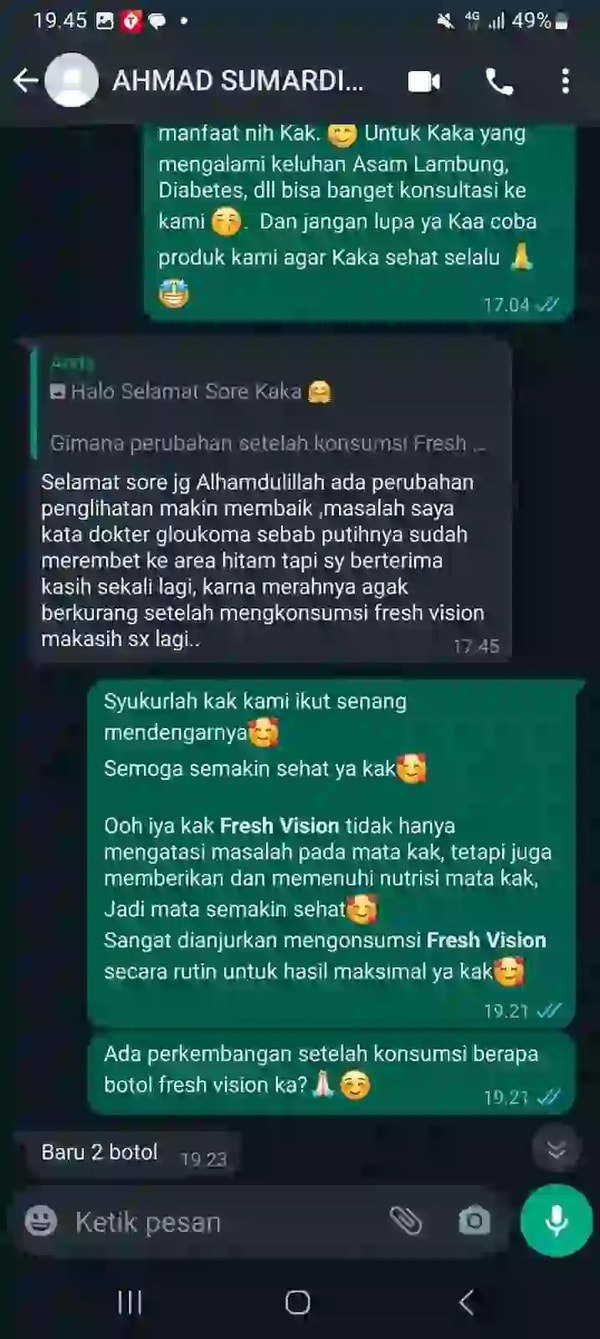This screenshot has height=1339, width=600.
Task: Tap the system home button
Action: (x=298, y=1301)
